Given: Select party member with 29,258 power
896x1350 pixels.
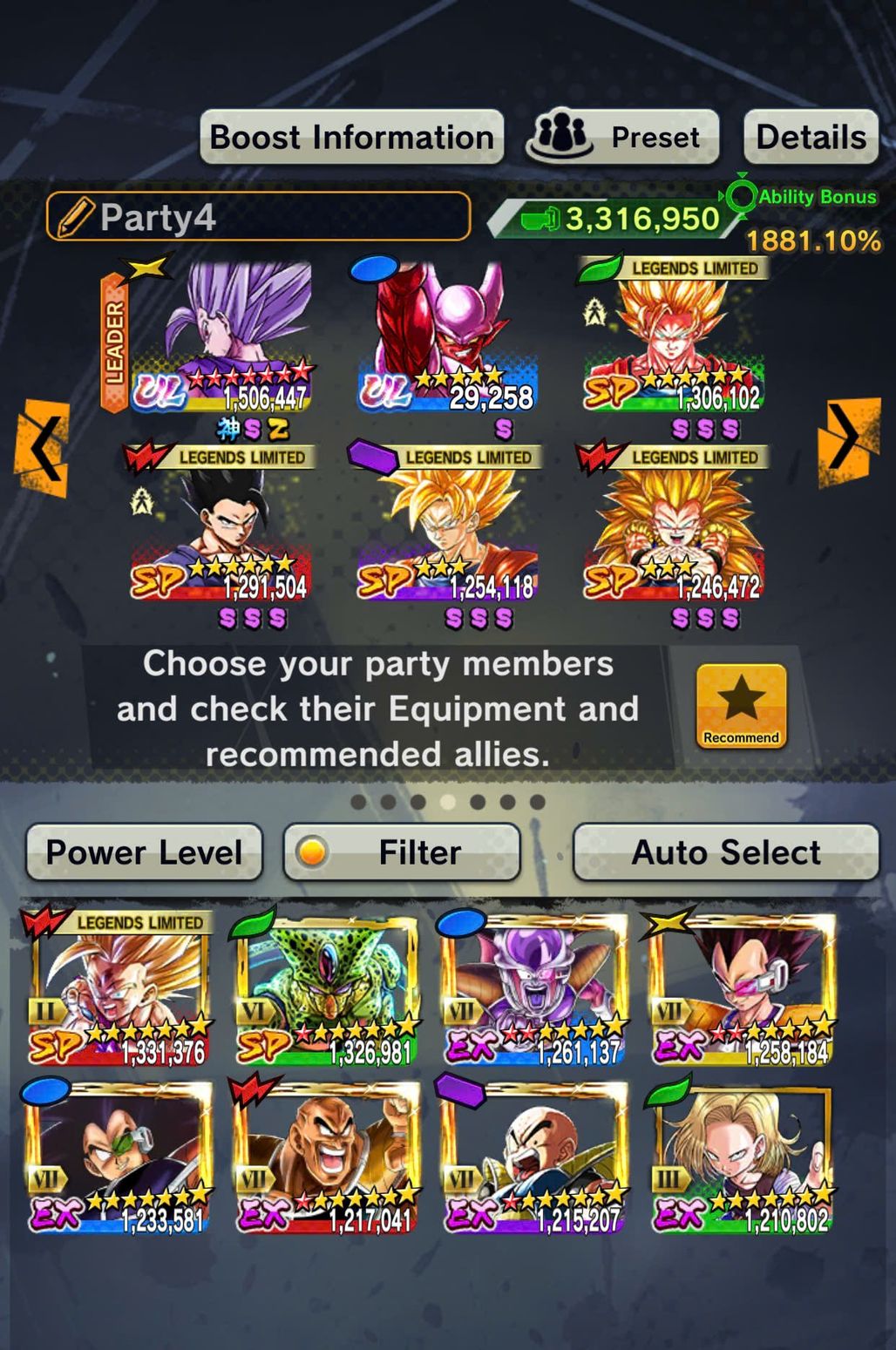Looking at the screenshot, I should (447, 340).
